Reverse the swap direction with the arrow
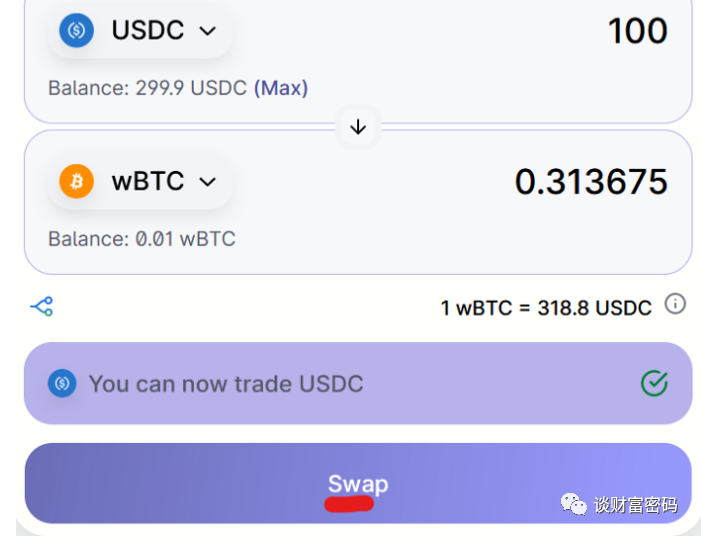 (x=358, y=127)
